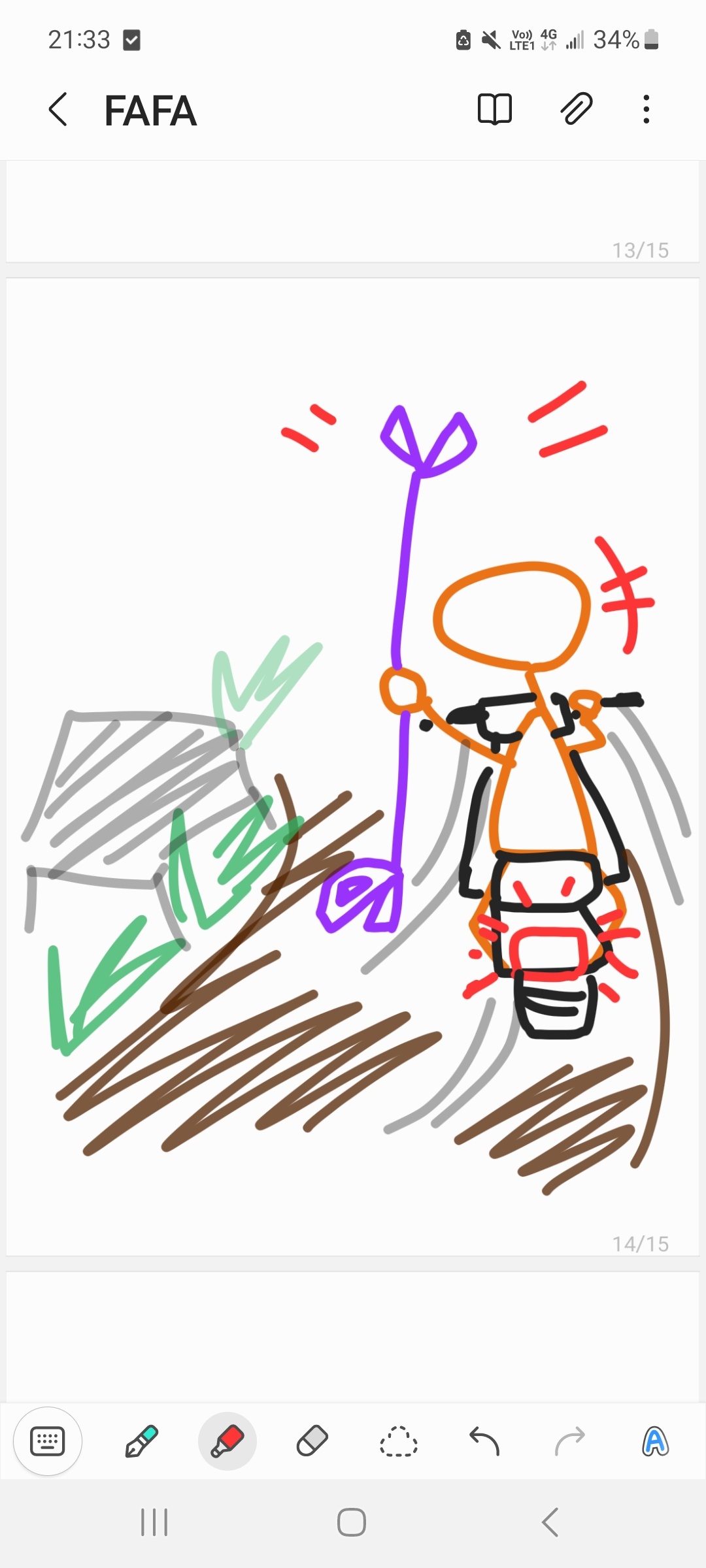Go to the home screen
Viewport: 706px width, 1568px height.
(x=352, y=1522)
